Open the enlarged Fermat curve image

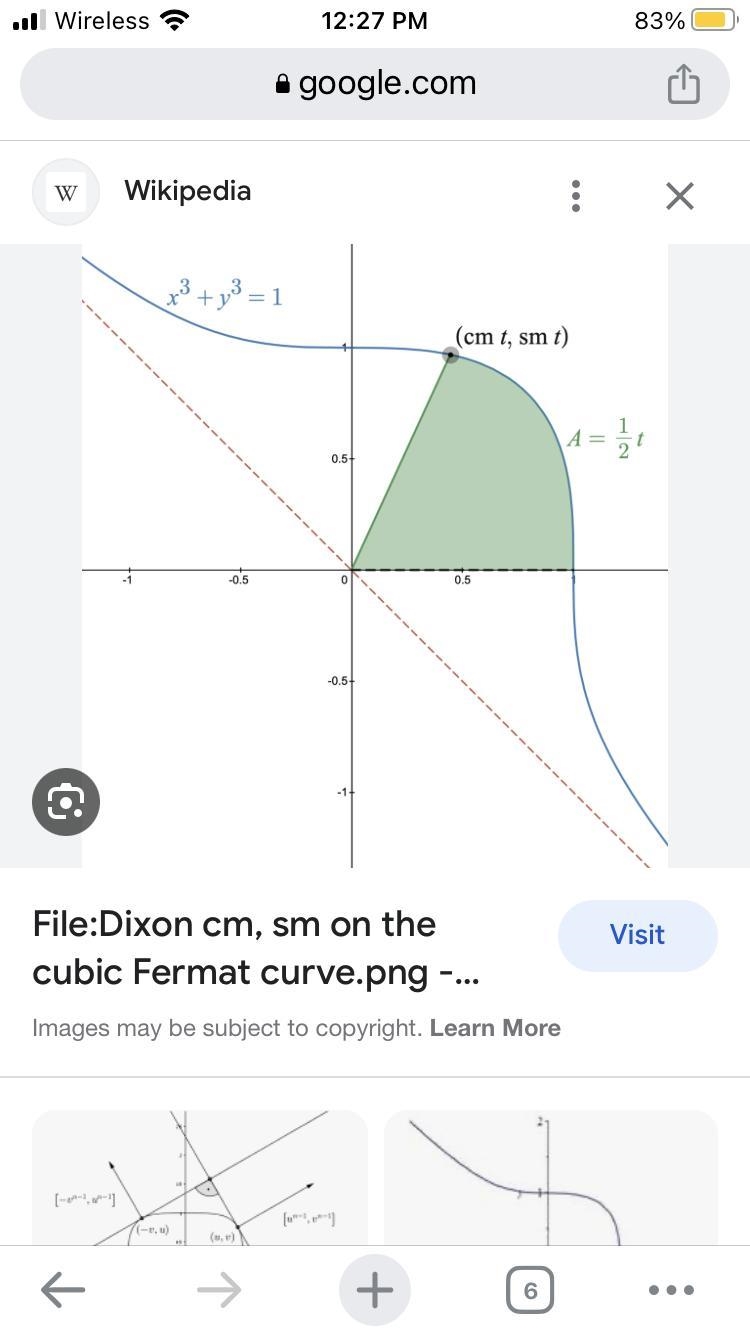click(375, 556)
